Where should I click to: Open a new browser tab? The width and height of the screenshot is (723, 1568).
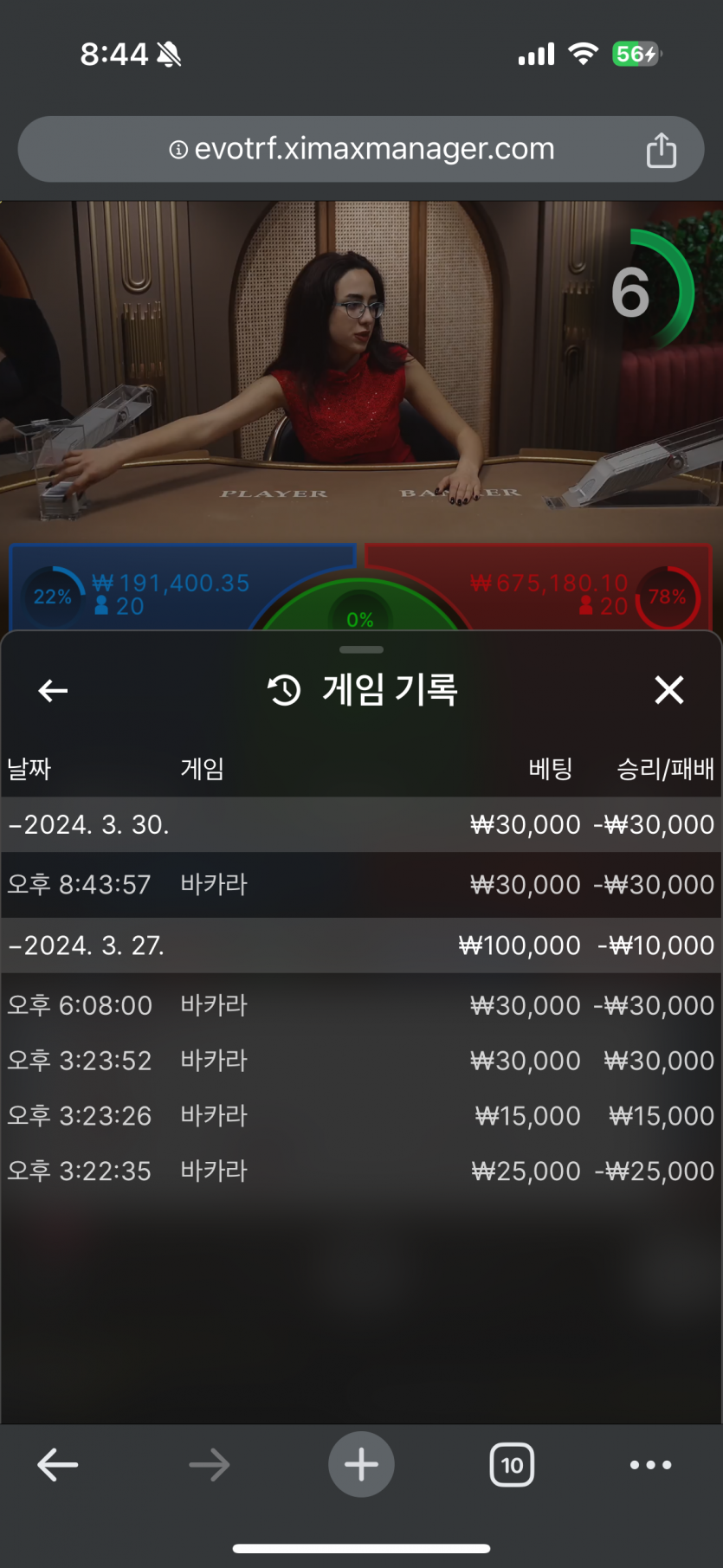point(361,1465)
